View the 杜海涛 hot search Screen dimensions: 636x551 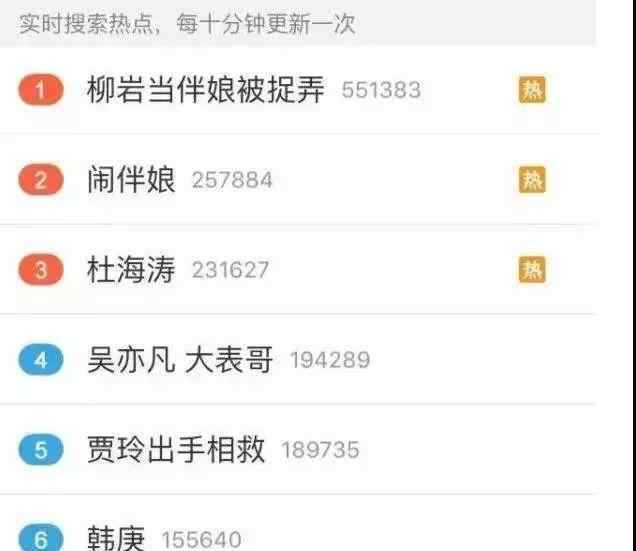coord(131,270)
